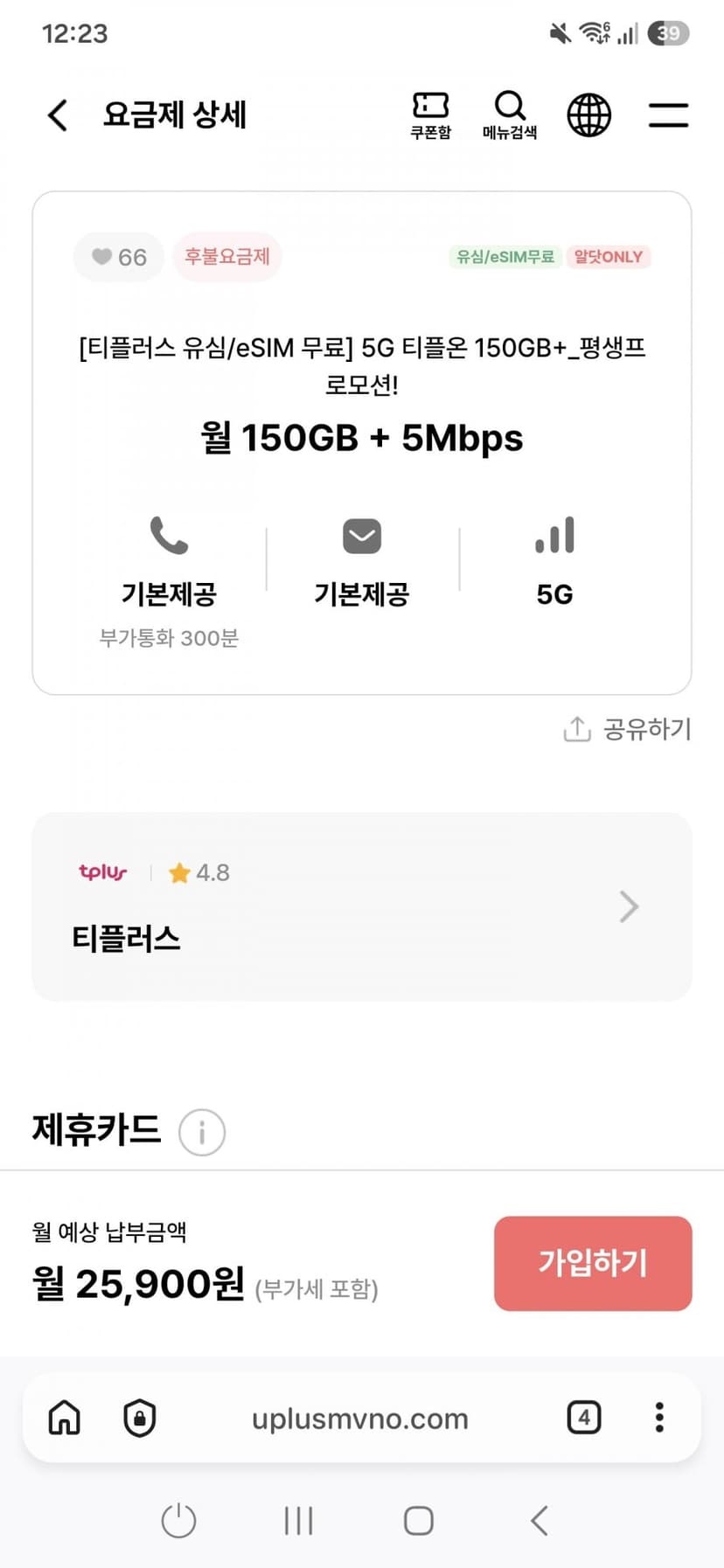Open the browser privacy shield
This screenshot has height=1568, width=724.
pos(140,1417)
